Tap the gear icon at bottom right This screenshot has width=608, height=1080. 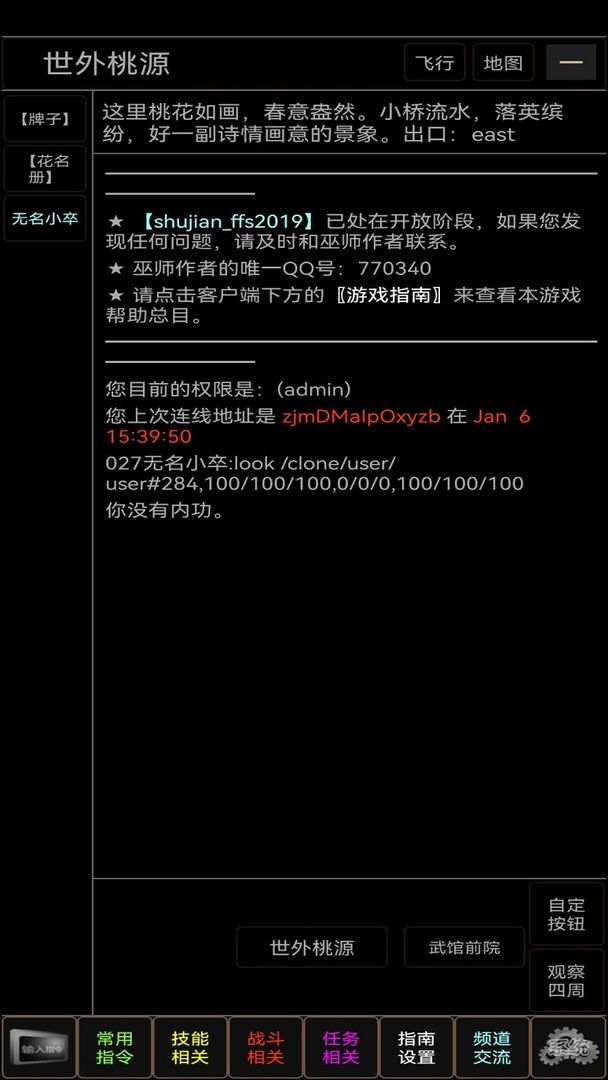[x=567, y=1047]
